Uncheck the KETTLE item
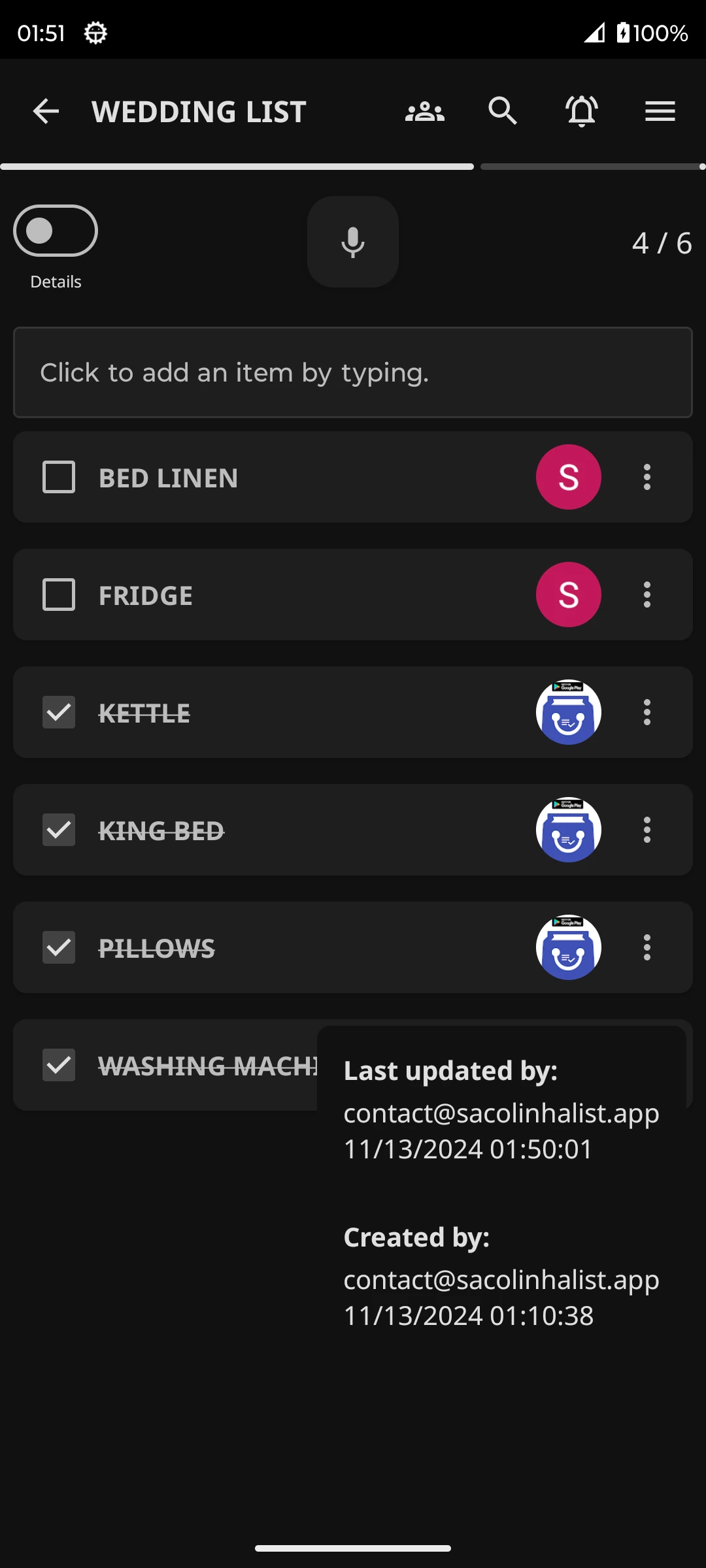Screen dimensions: 706x1568 59,712
